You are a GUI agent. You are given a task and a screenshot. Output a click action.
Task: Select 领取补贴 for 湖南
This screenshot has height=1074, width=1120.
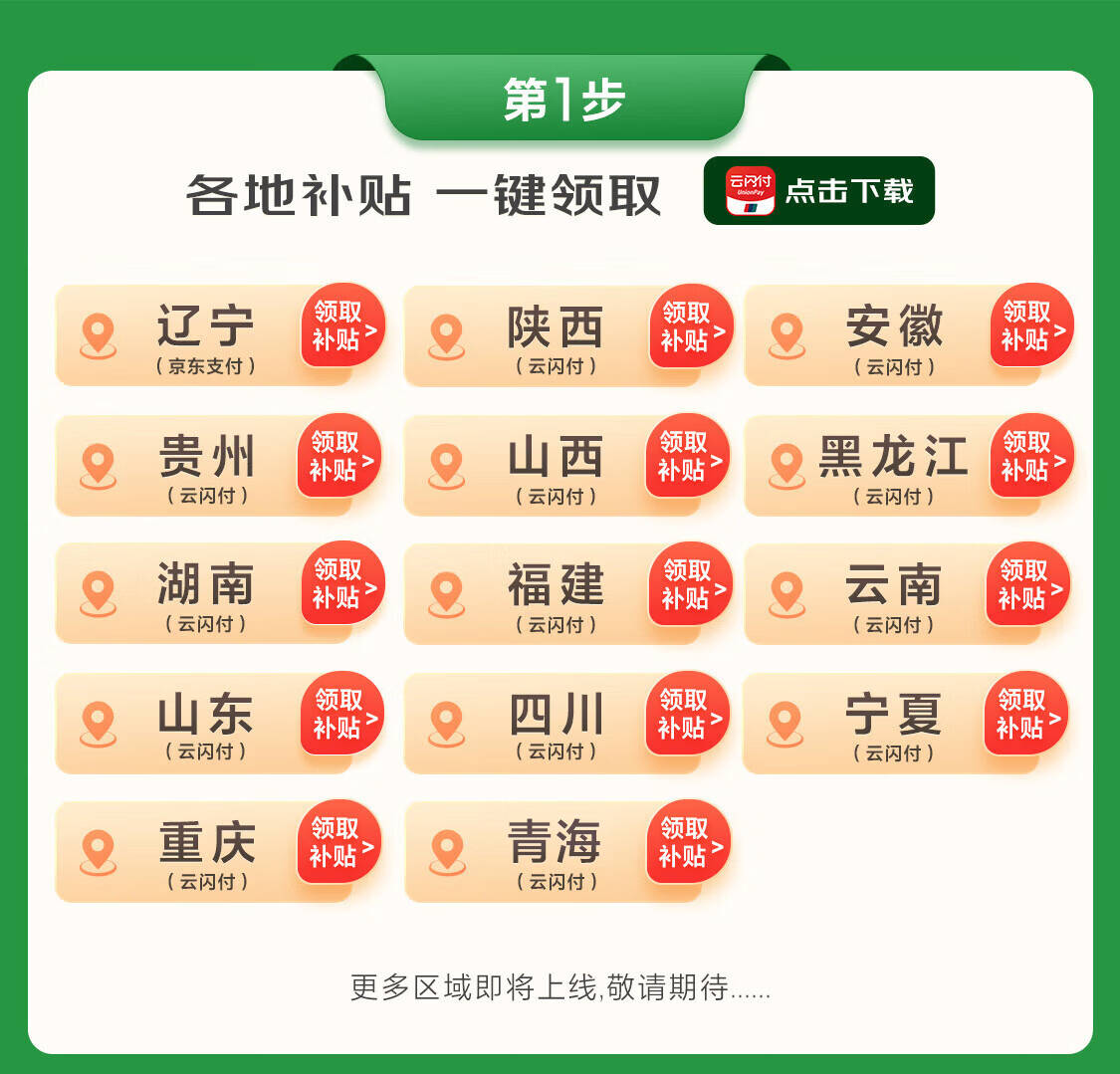coord(341,584)
